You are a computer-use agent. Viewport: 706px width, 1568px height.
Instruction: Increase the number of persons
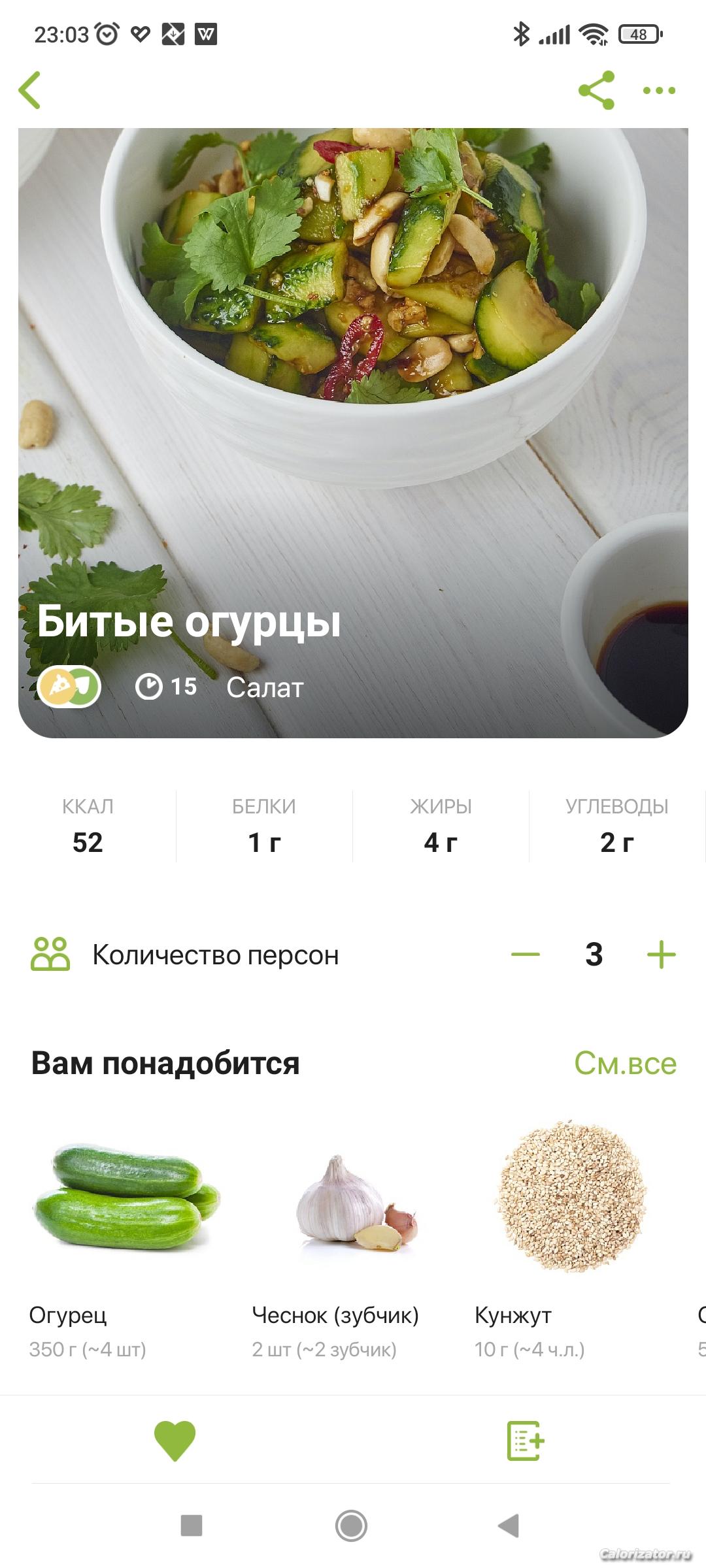pyautogui.click(x=661, y=955)
